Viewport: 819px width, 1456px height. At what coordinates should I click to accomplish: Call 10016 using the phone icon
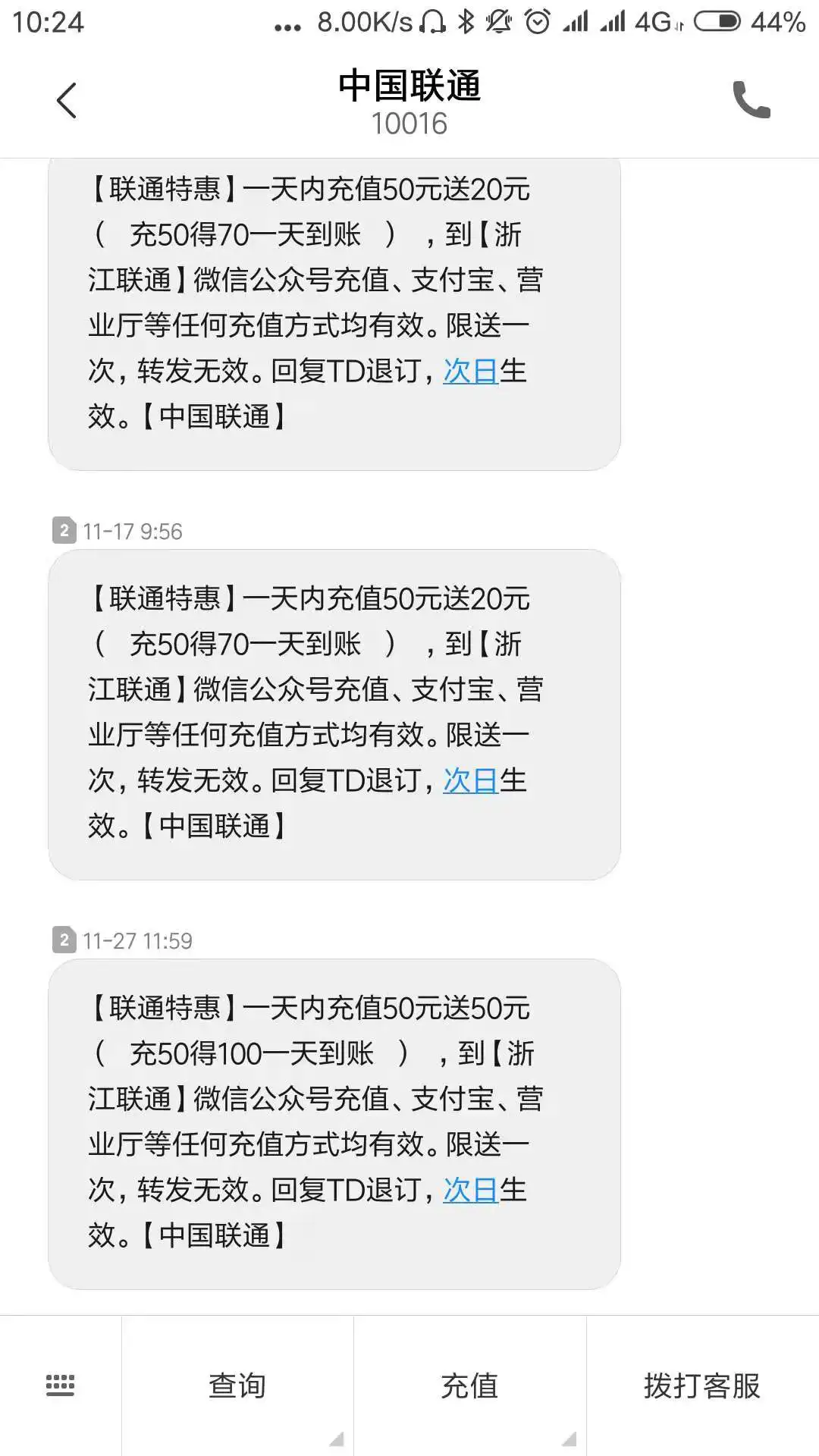point(751,100)
